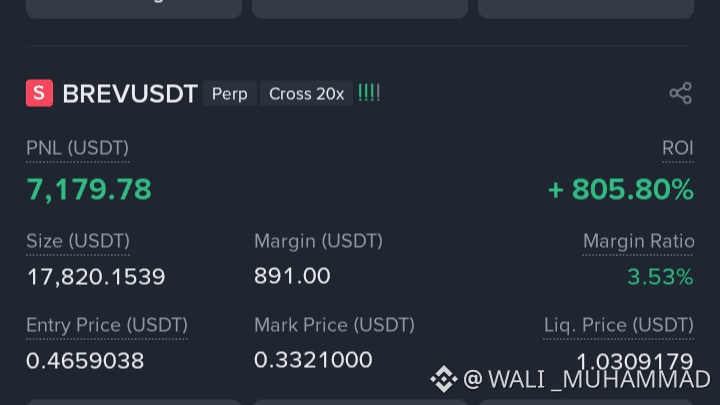Show the ROI explanation
Screen dimensions: 720x405
coord(677,148)
